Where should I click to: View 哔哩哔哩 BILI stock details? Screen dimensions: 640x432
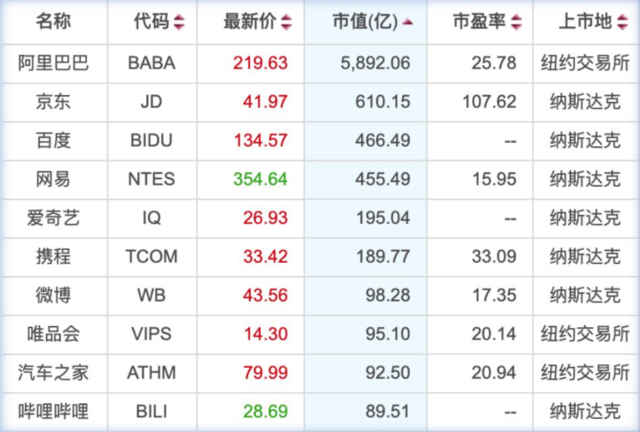tap(54, 411)
